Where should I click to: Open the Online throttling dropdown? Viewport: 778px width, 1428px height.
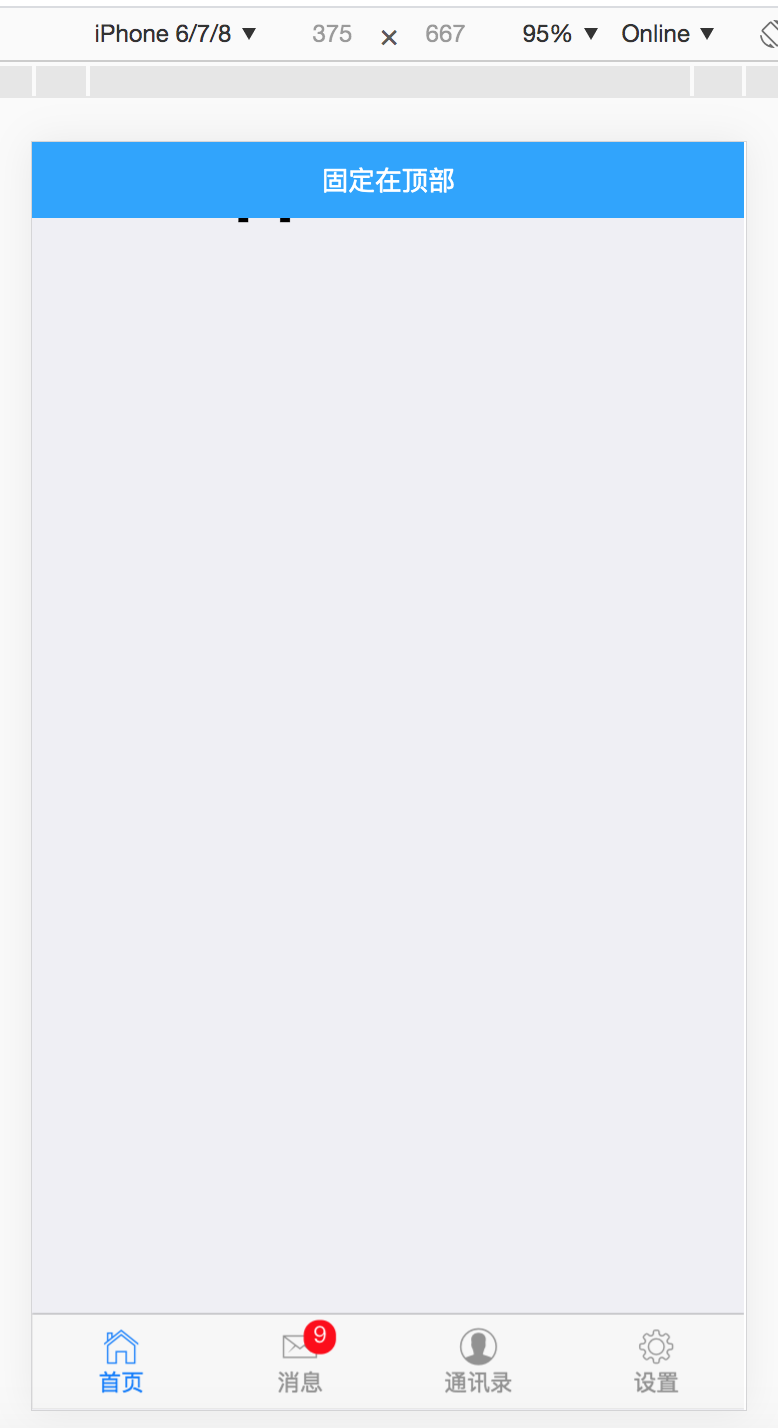668,34
